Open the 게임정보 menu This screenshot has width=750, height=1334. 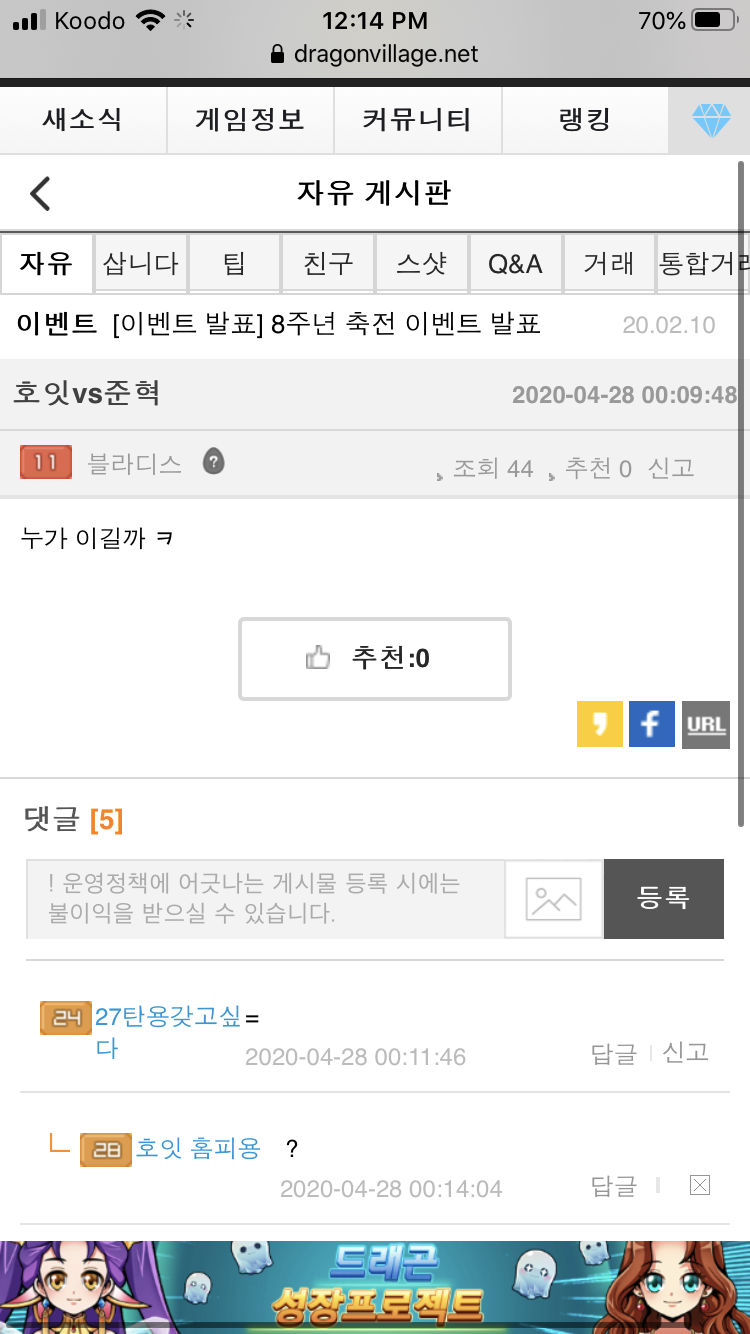tap(249, 120)
